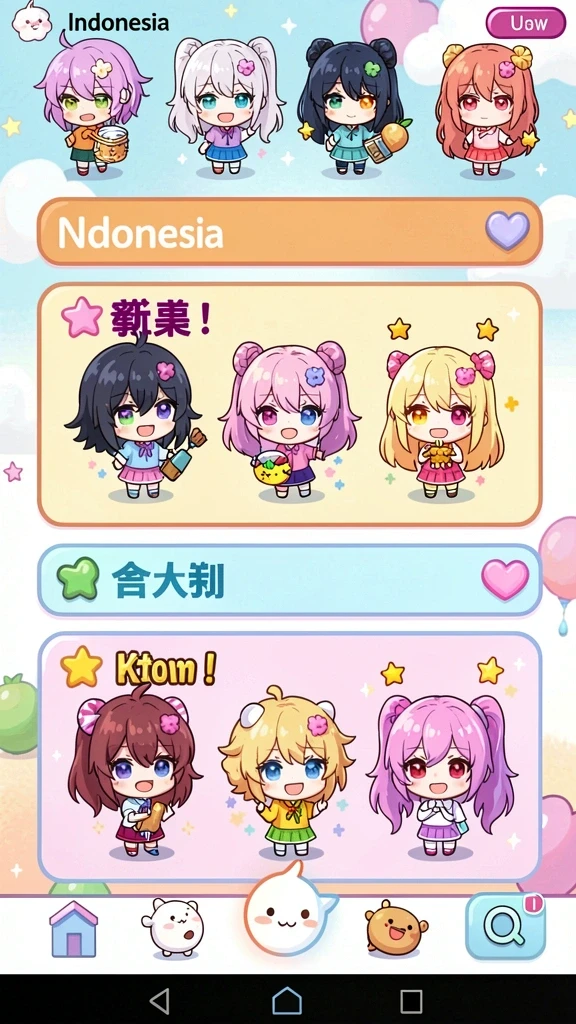Screen dimensions: 576x1024
Task: Open the search magnifier tab
Action: tap(505, 925)
